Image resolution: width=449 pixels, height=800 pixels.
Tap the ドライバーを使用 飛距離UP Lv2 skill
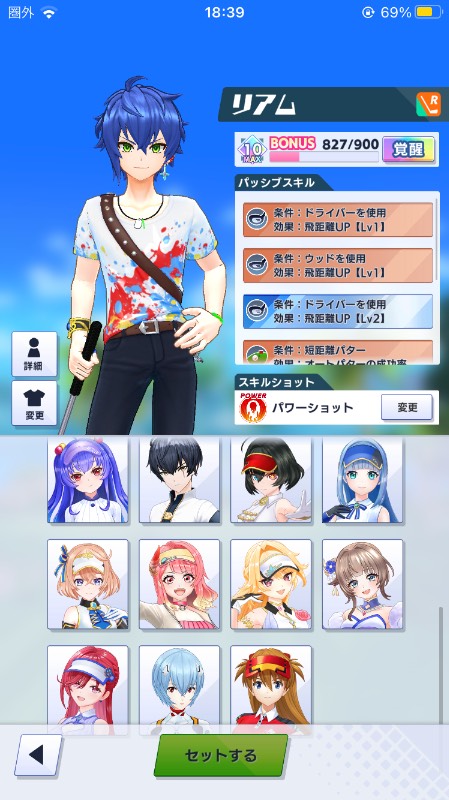338,311
